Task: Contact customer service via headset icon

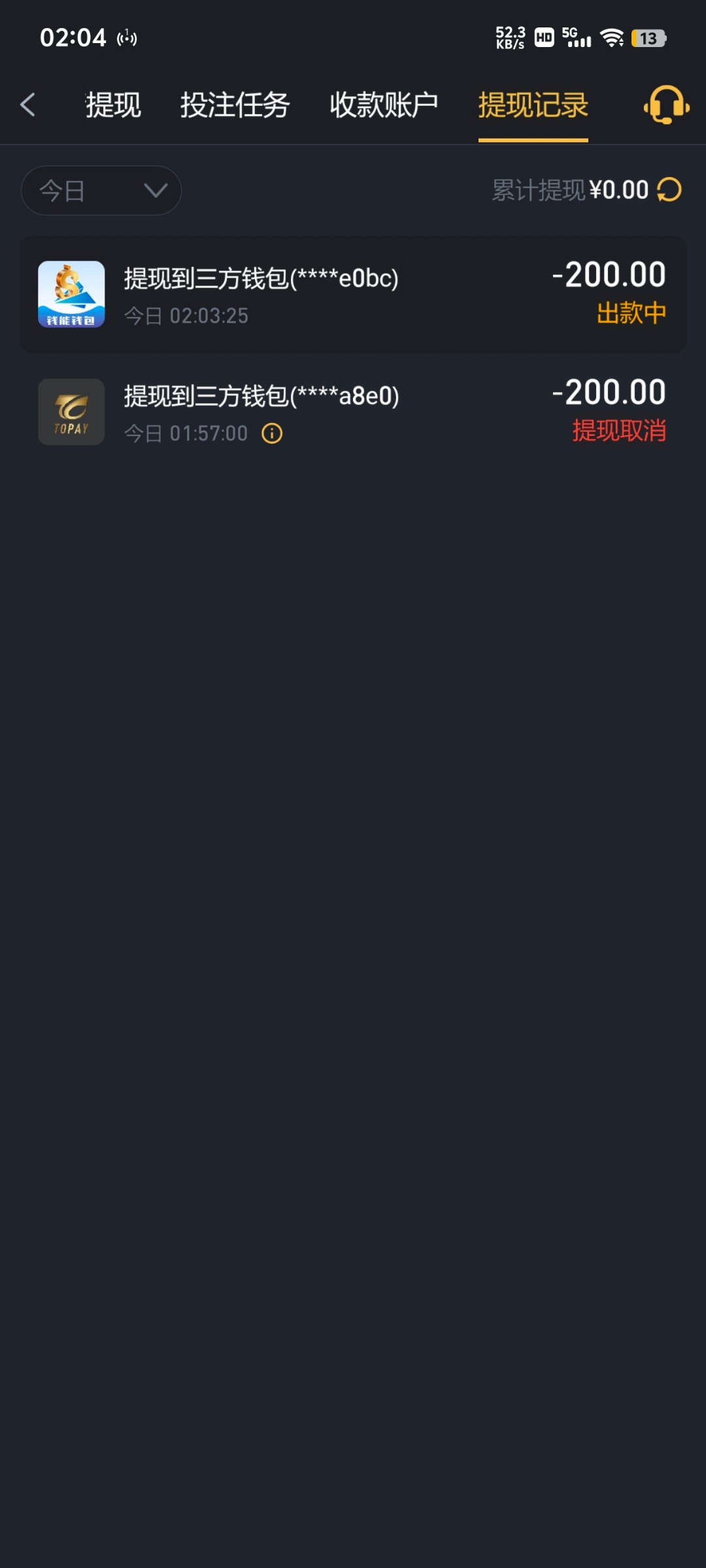Action: tap(666, 105)
